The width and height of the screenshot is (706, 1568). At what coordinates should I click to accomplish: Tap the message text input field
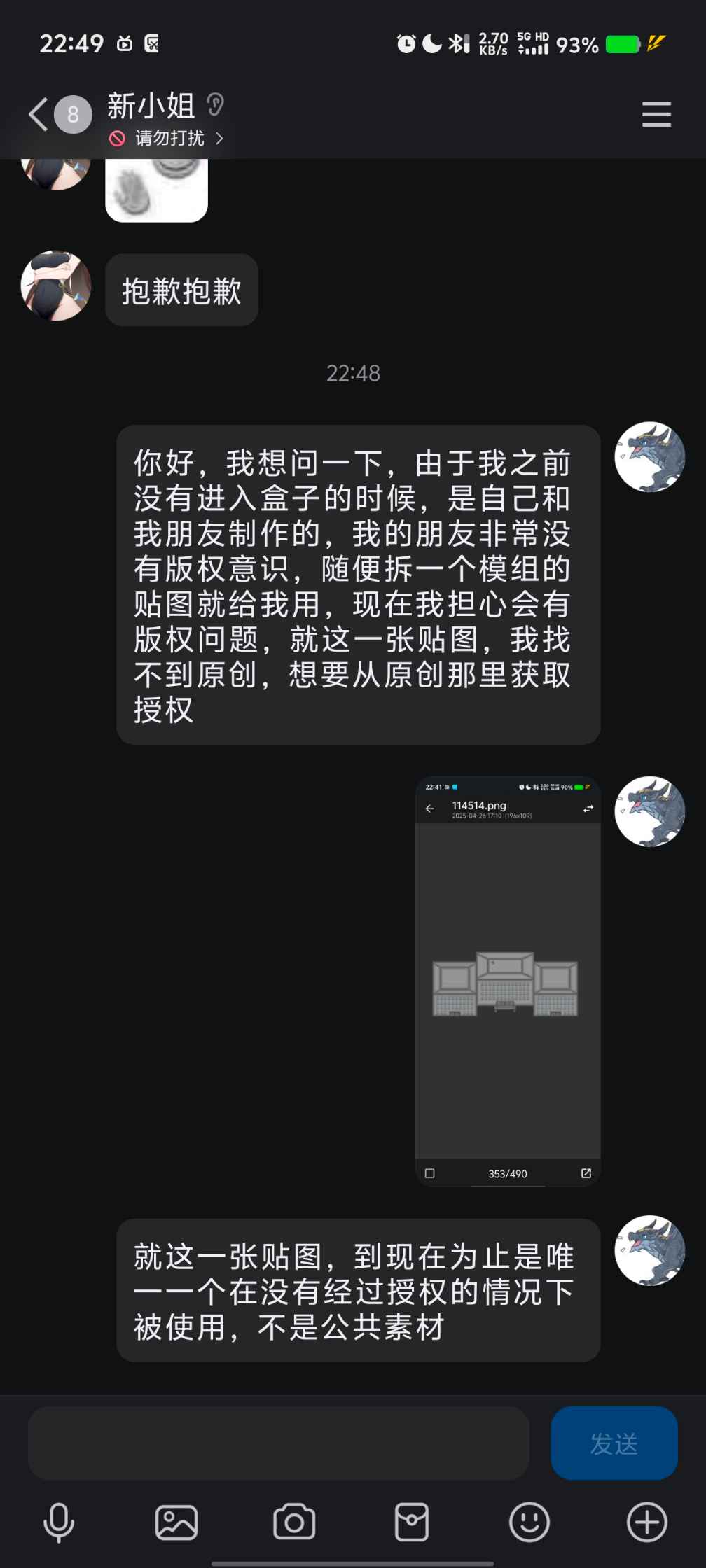pos(279,1443)
